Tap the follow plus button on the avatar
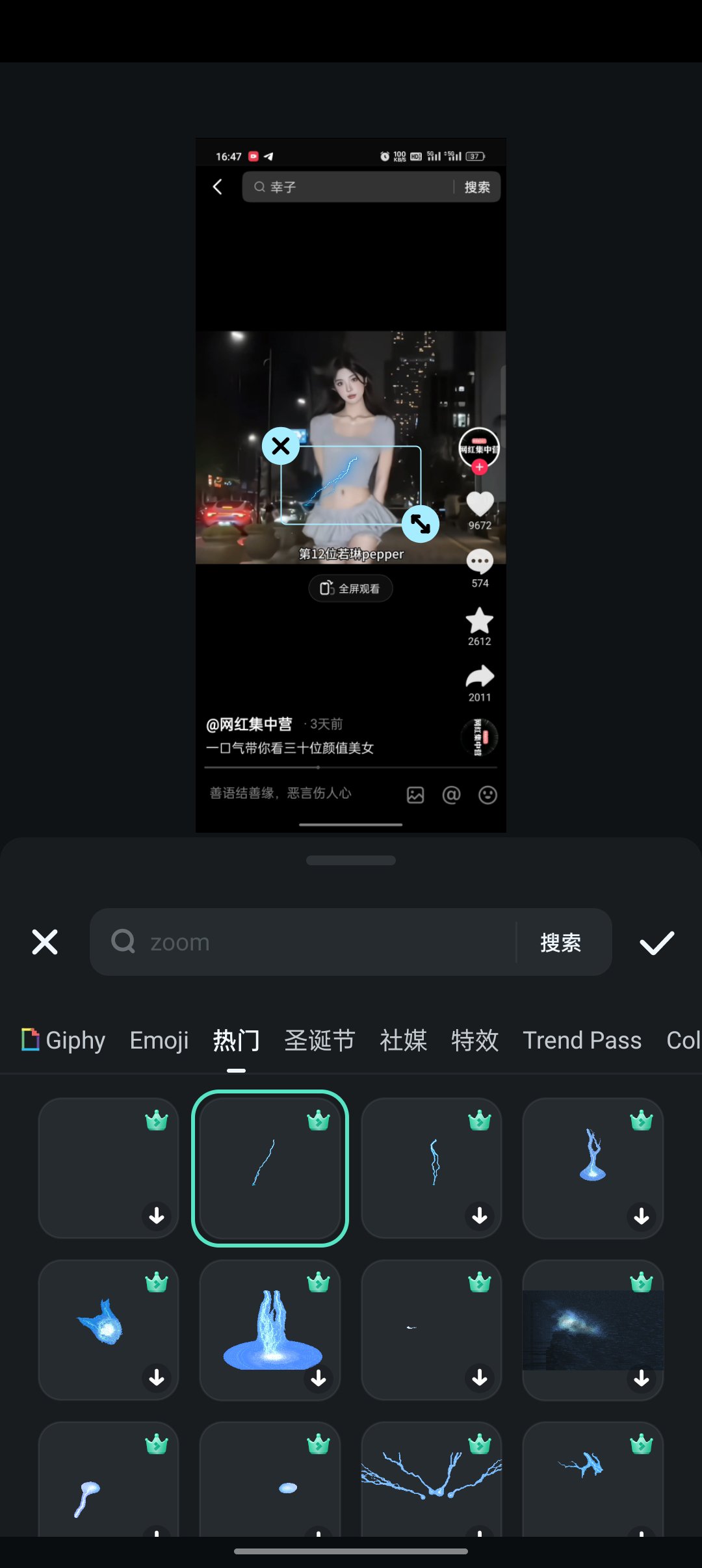This screenshot has width=702, height=1568. coord(479,465)
